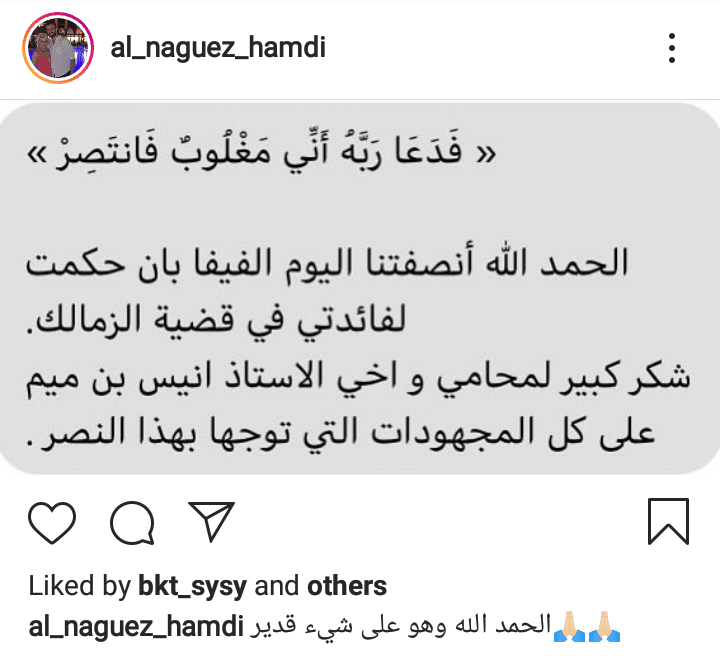Open the post's three-dot options menu
Image resolution: width=720 pixels, height=658 pixels.
click(673, 47)
